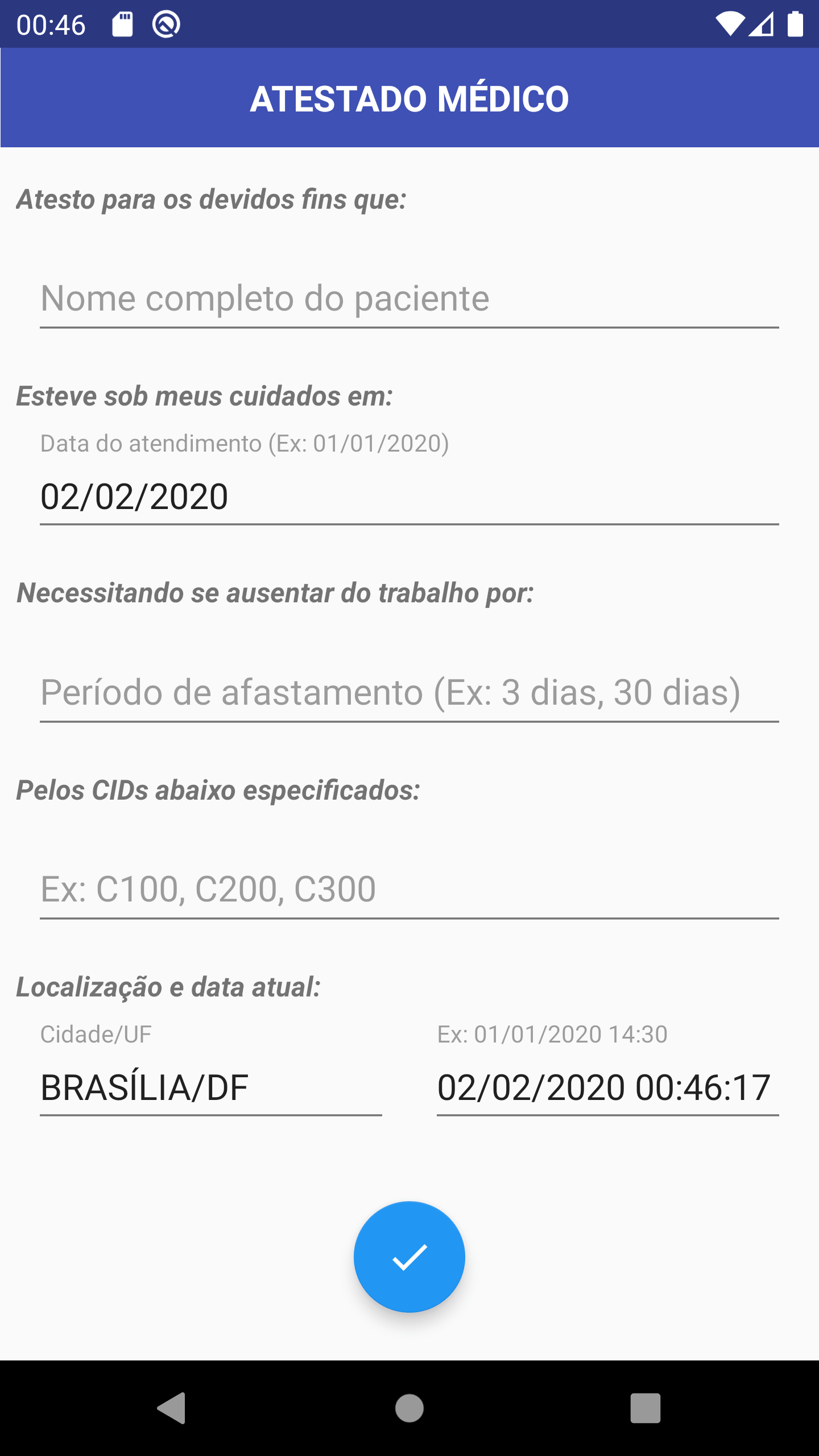Go back using the system back button
The height and width of the screenshot is (1456, 819).
(172, 1408)
